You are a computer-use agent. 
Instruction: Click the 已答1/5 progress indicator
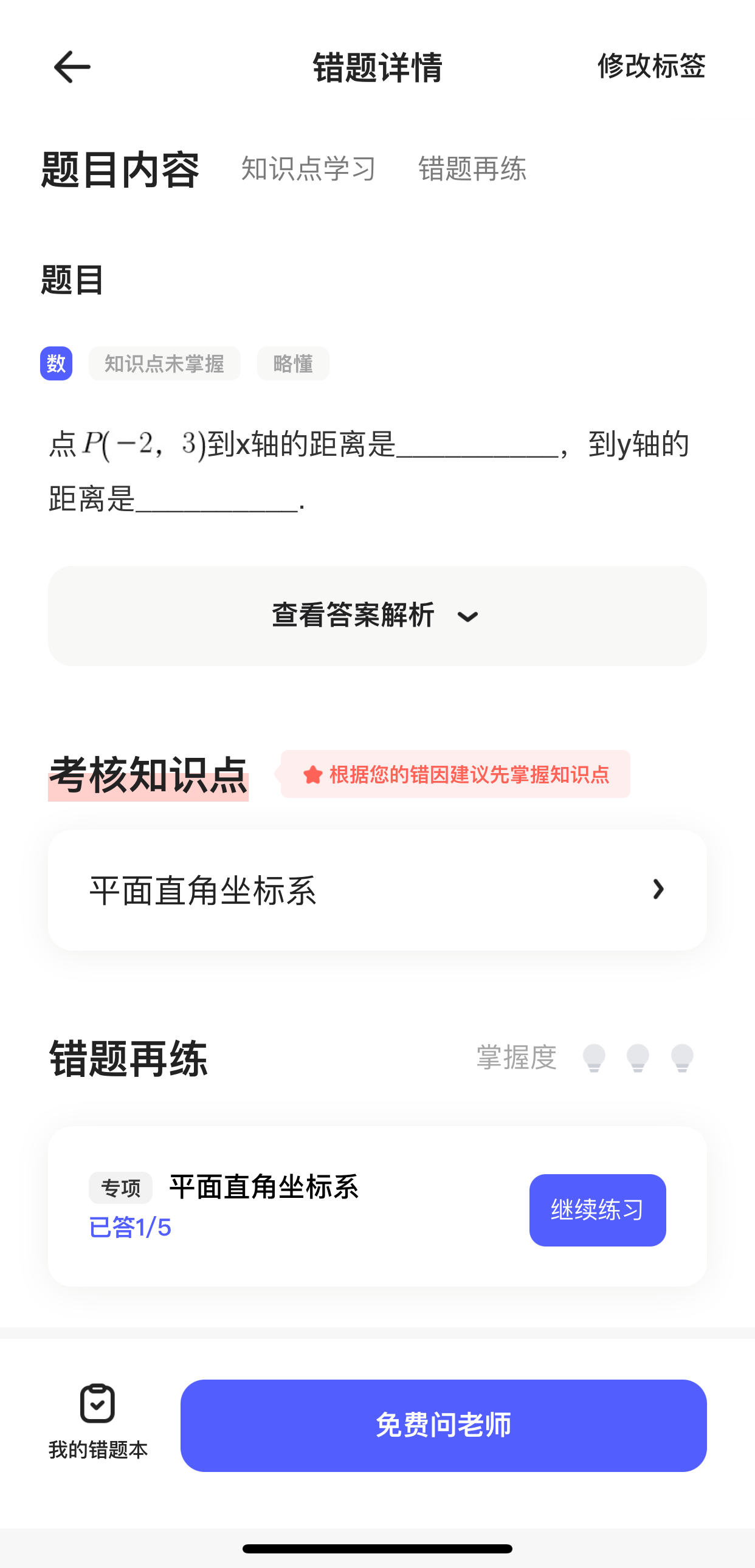pyautogui.click(x=131, y=1228)
